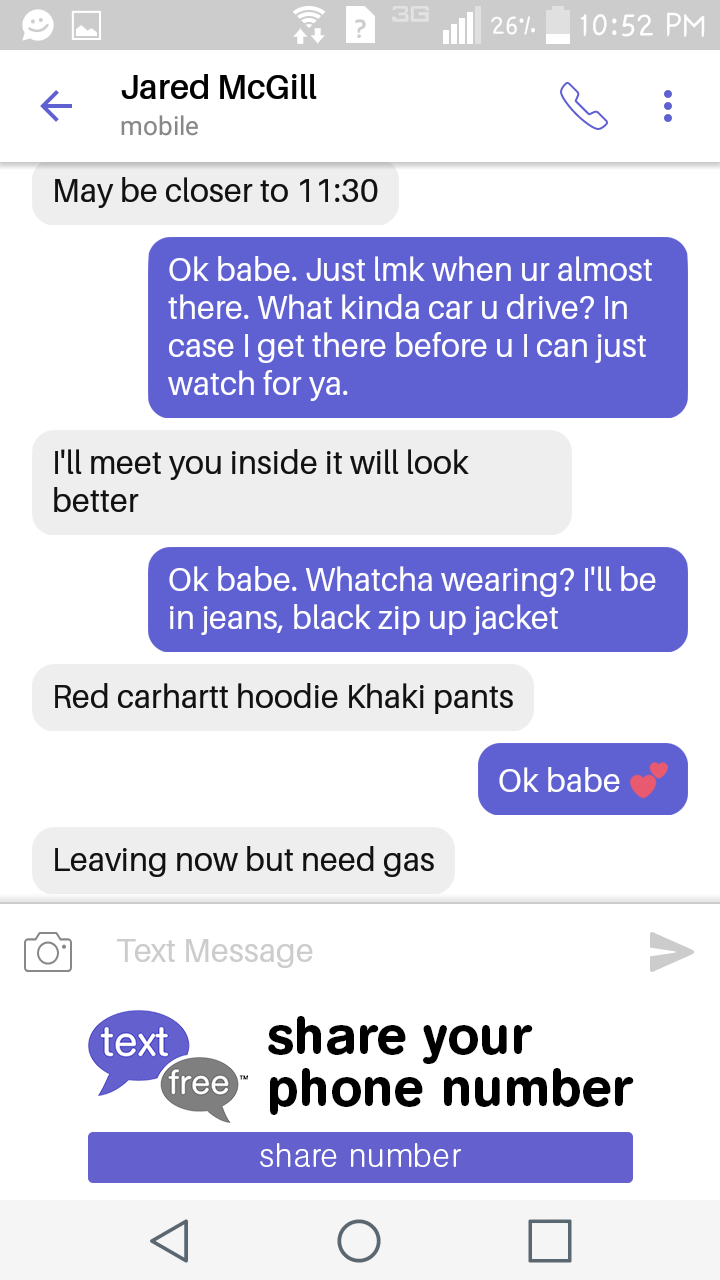Open the system recent apps view
The height and width of the screenshot is (1280, 720).
[549, 1241]
